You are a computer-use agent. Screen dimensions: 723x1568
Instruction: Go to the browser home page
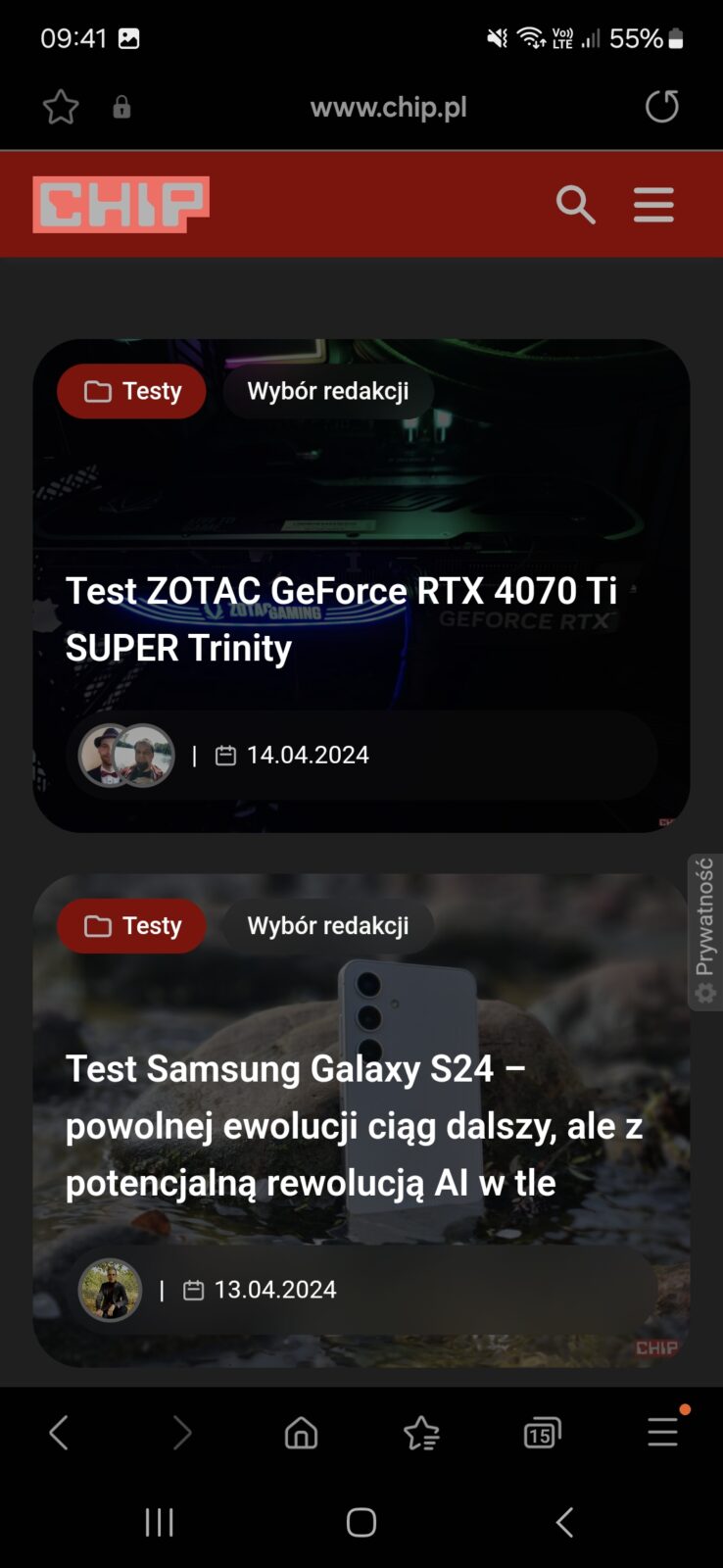301,1433
